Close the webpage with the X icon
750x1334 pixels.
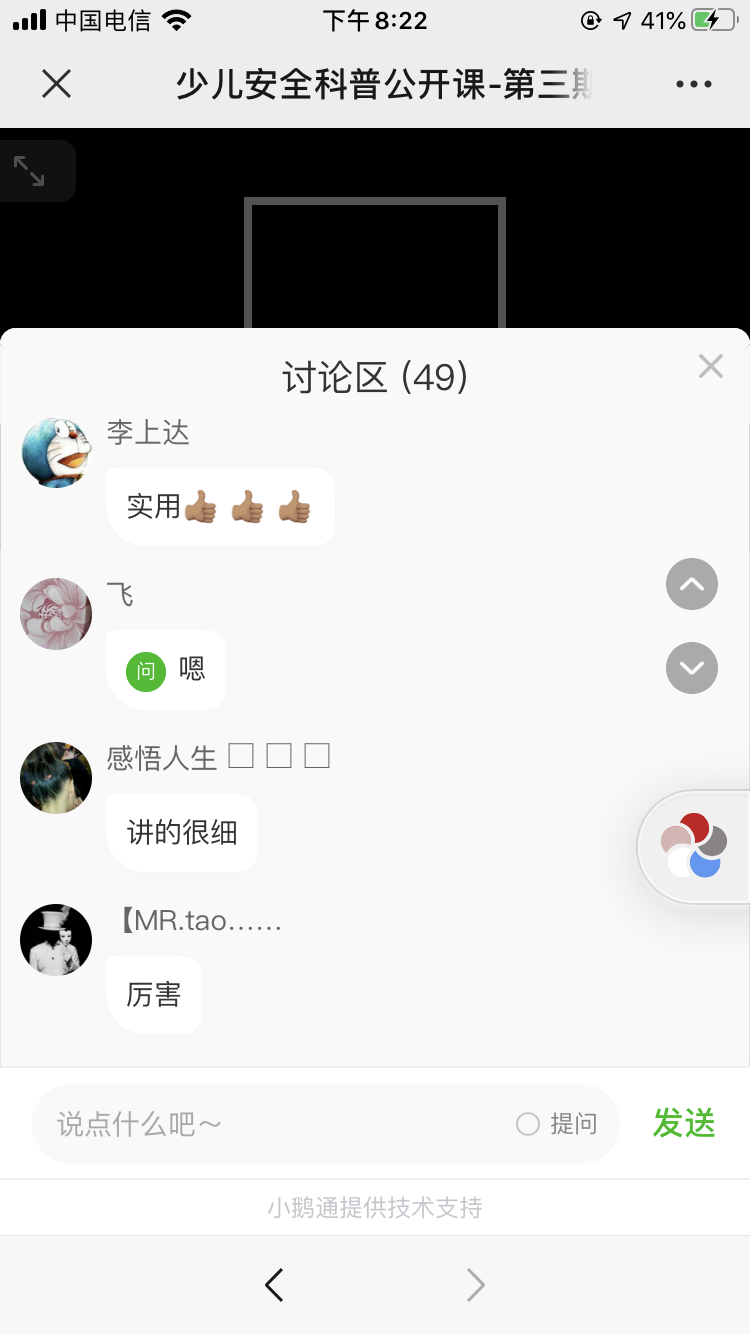(x=57, y=84)
